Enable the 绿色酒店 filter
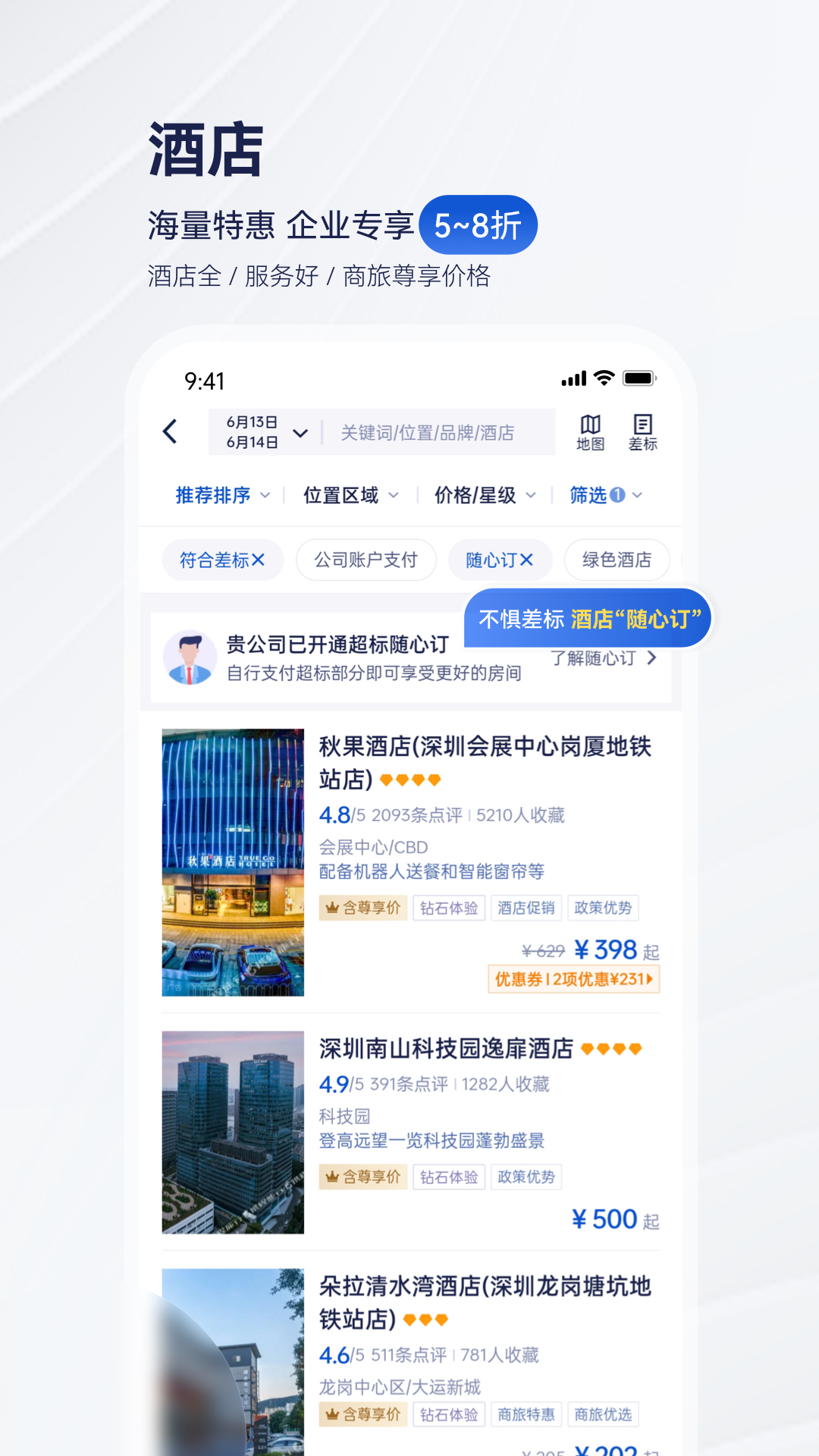The height and width of the screenshot is (1456, 819). (x=617, y=560)
